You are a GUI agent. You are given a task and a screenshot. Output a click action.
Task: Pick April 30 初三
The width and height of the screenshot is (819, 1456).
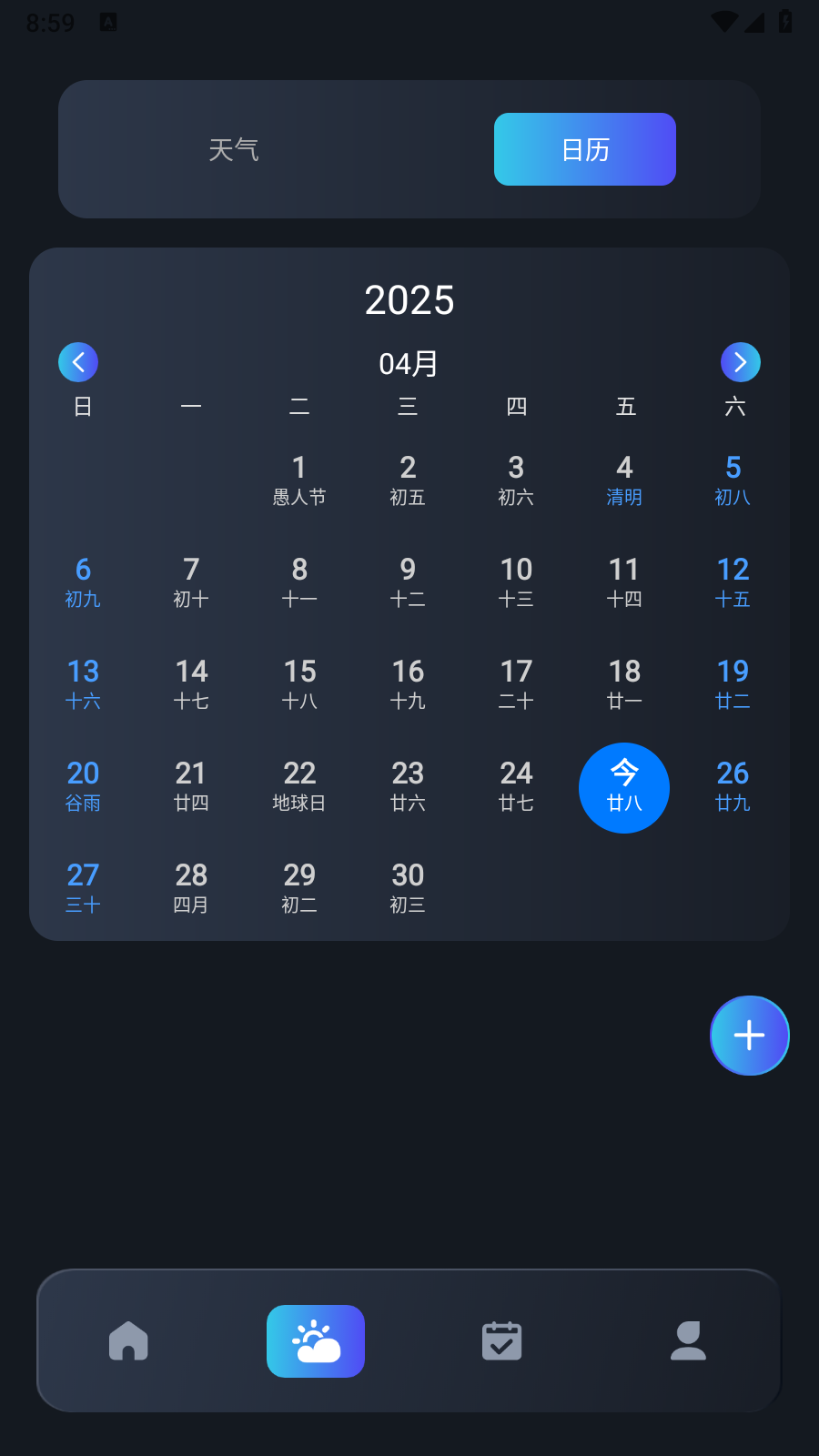[408, 887]
